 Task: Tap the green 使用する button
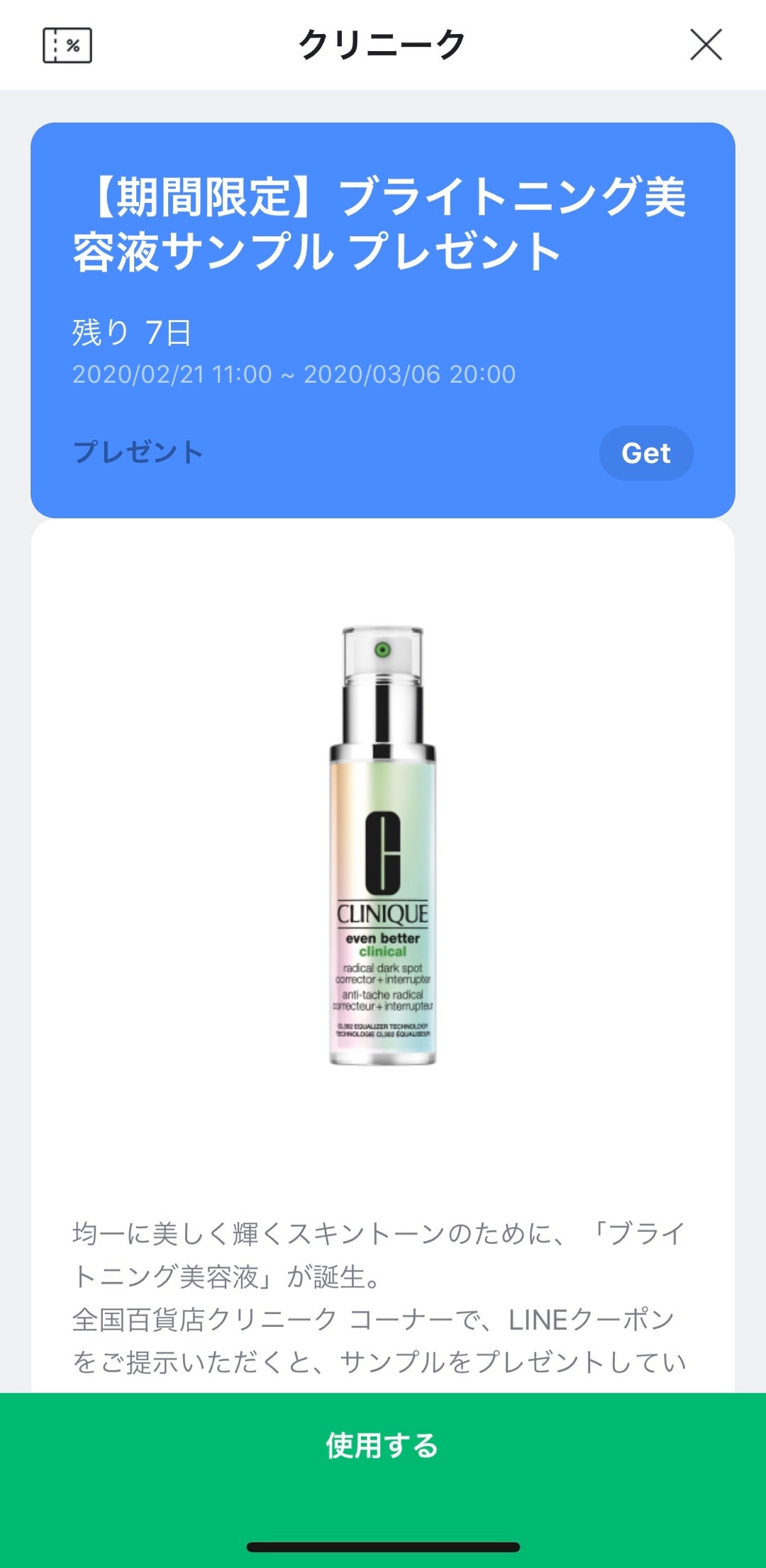point(383,1445)
